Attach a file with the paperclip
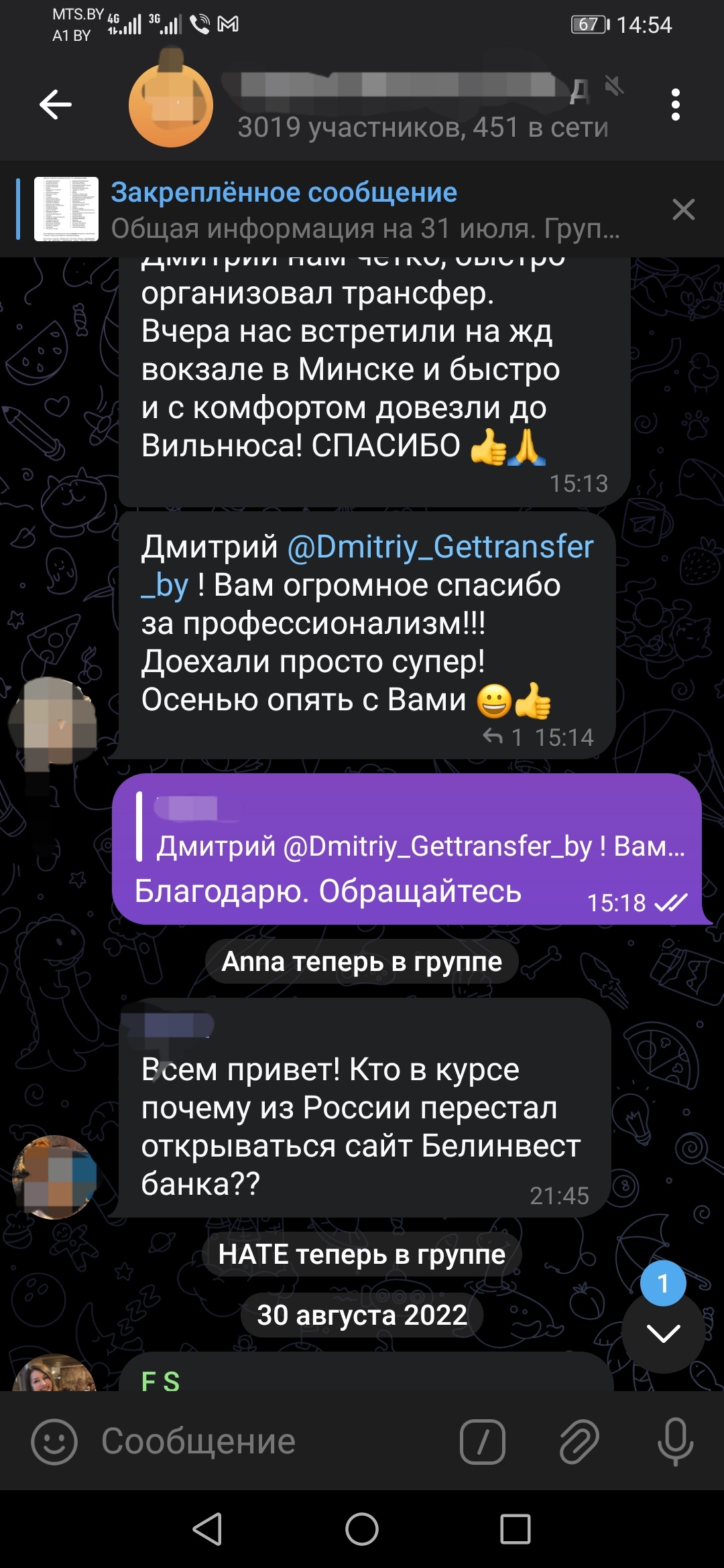 click(x=579, y=1441)
